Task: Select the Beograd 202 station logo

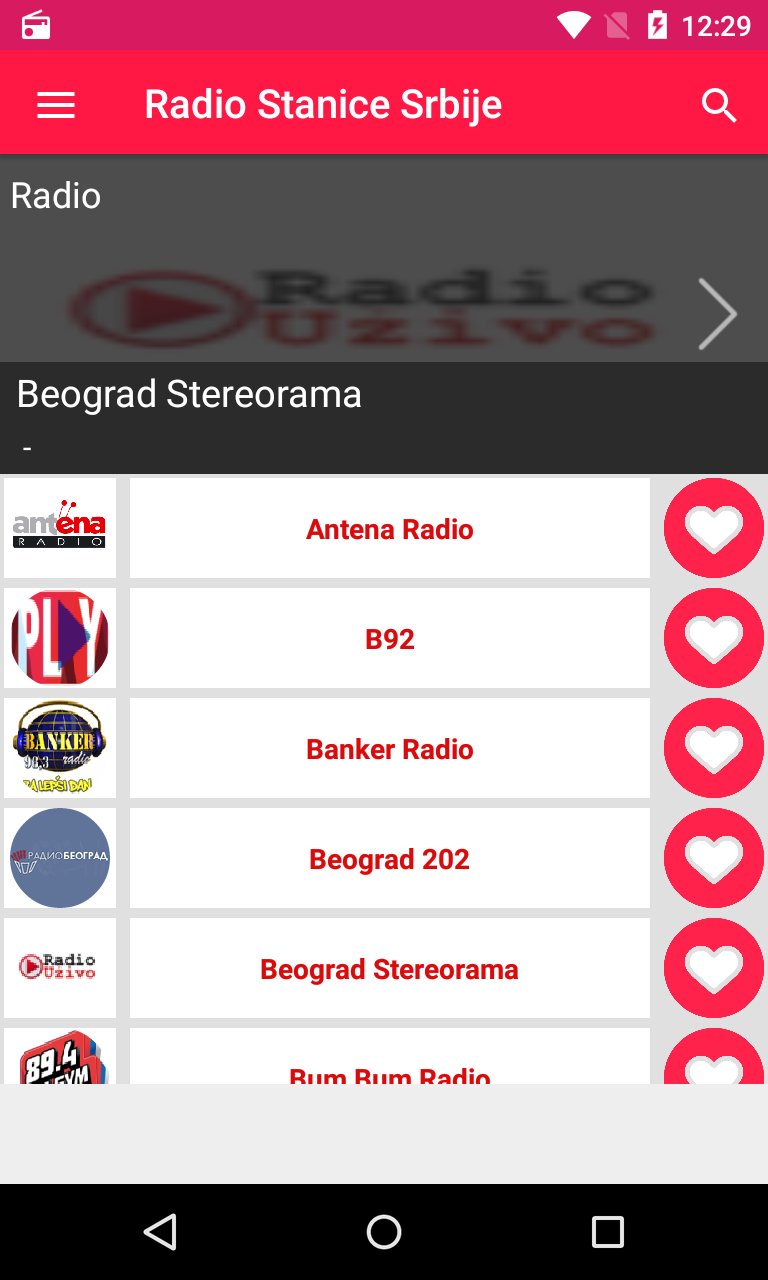Action: click(59, 858)
